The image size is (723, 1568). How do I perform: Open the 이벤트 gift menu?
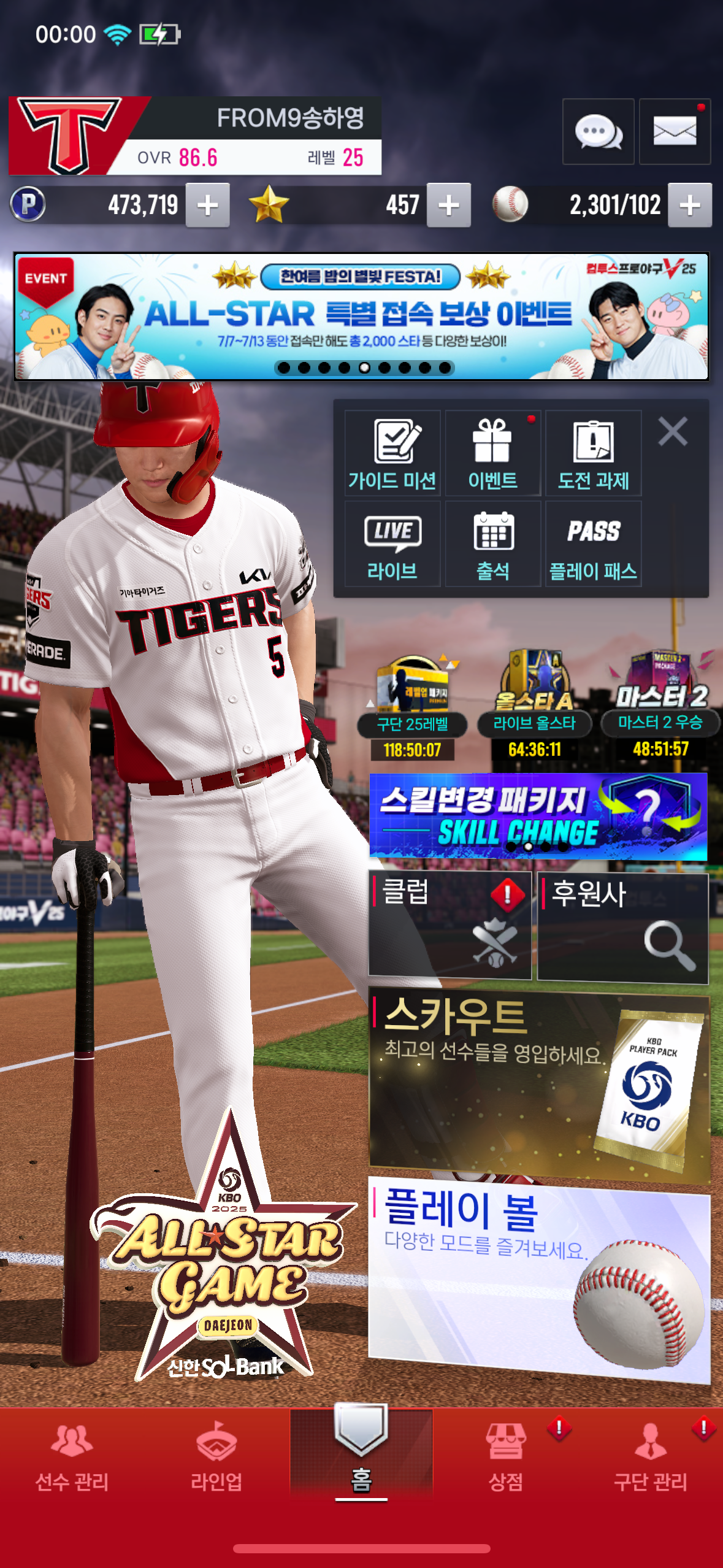click(492, 453)
